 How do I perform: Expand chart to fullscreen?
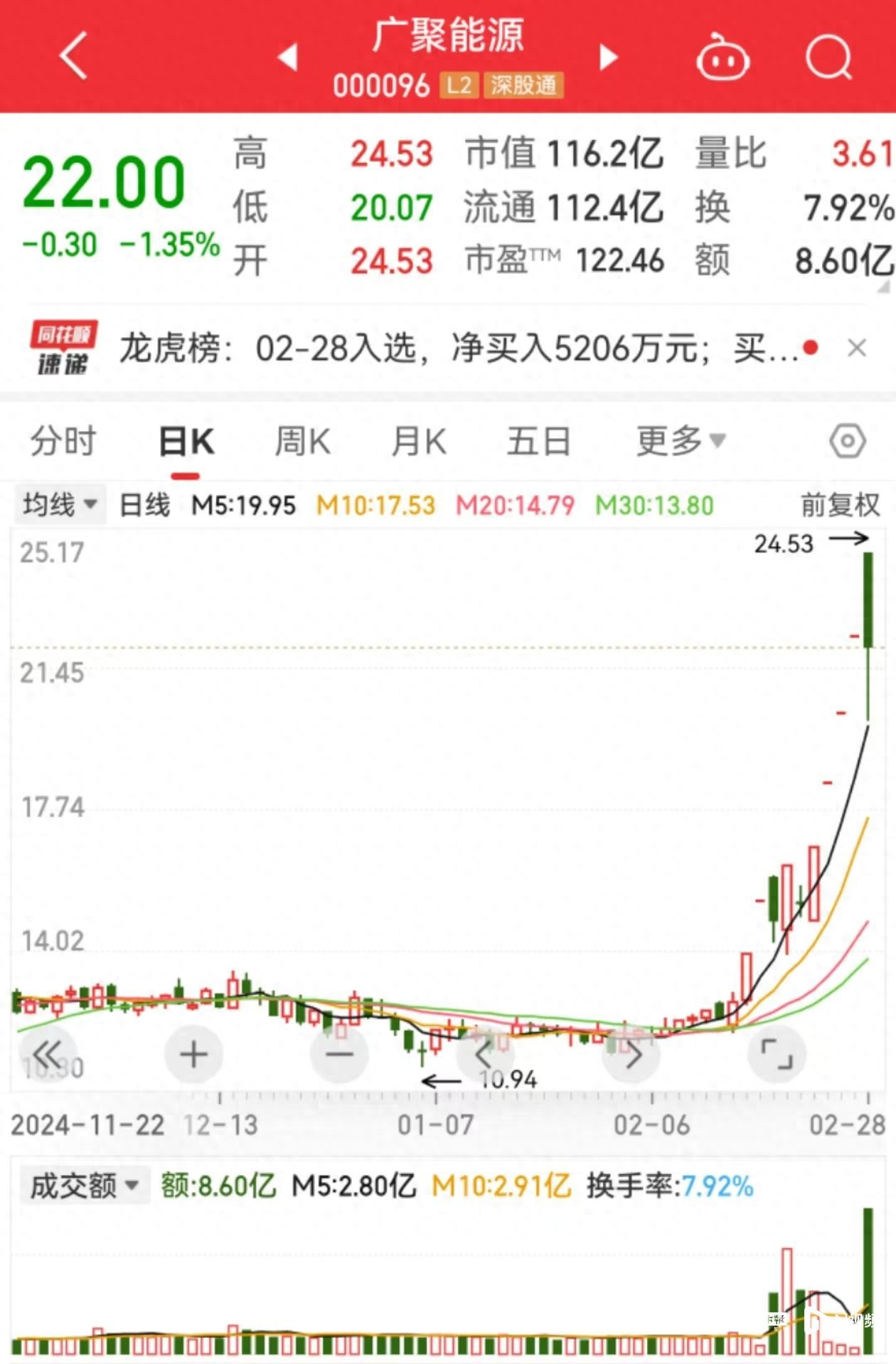pos(777,1055)
